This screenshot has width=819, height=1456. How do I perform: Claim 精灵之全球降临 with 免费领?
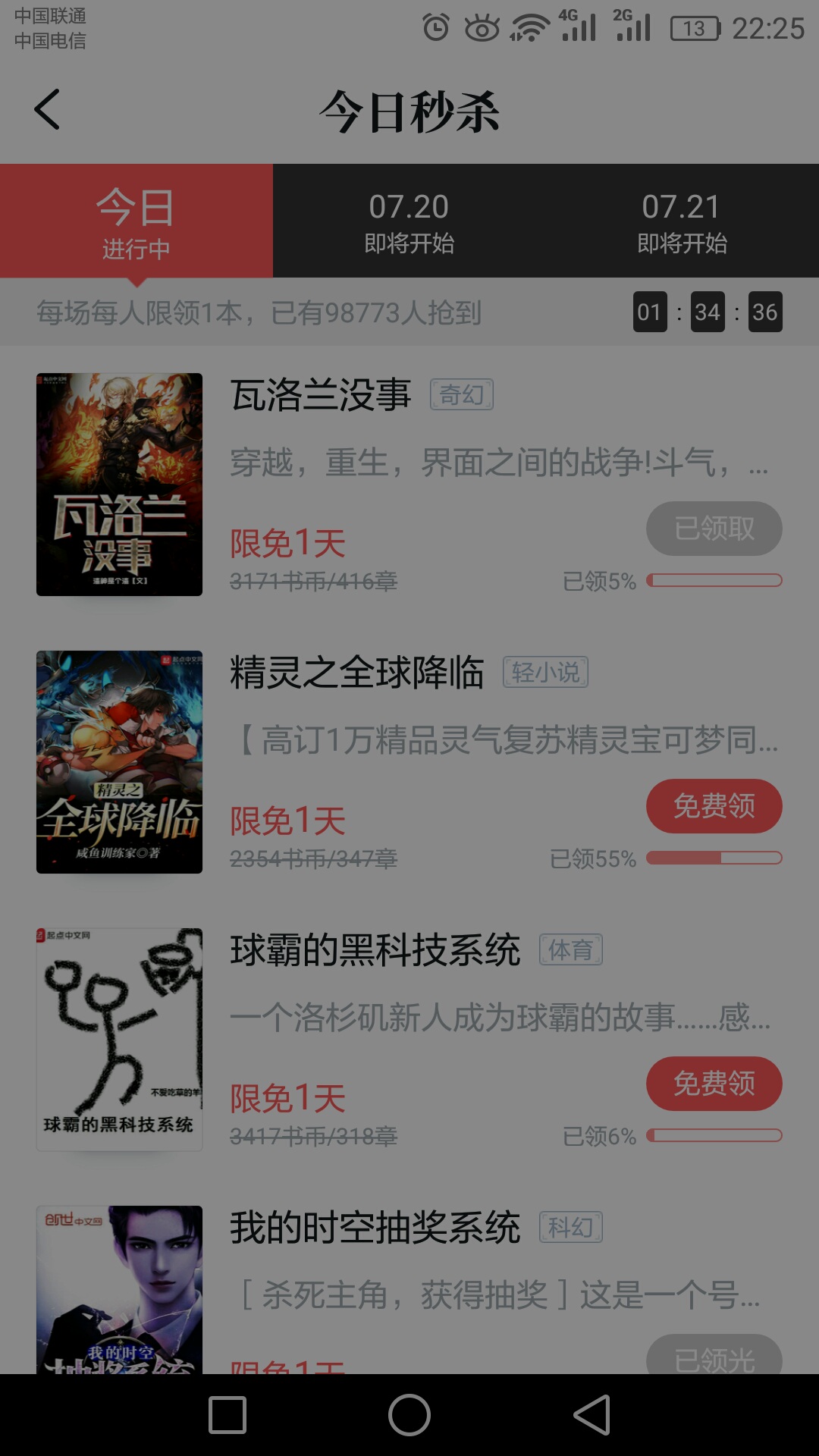point(714,806)
